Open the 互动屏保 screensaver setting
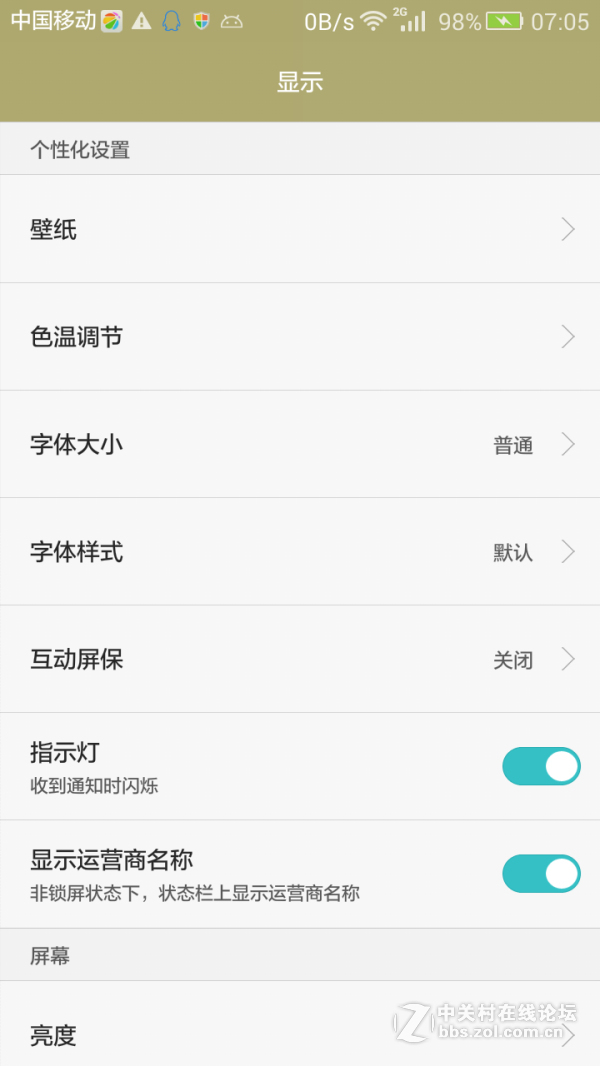The image size is (600, 1066). click(x=300, y=660)
